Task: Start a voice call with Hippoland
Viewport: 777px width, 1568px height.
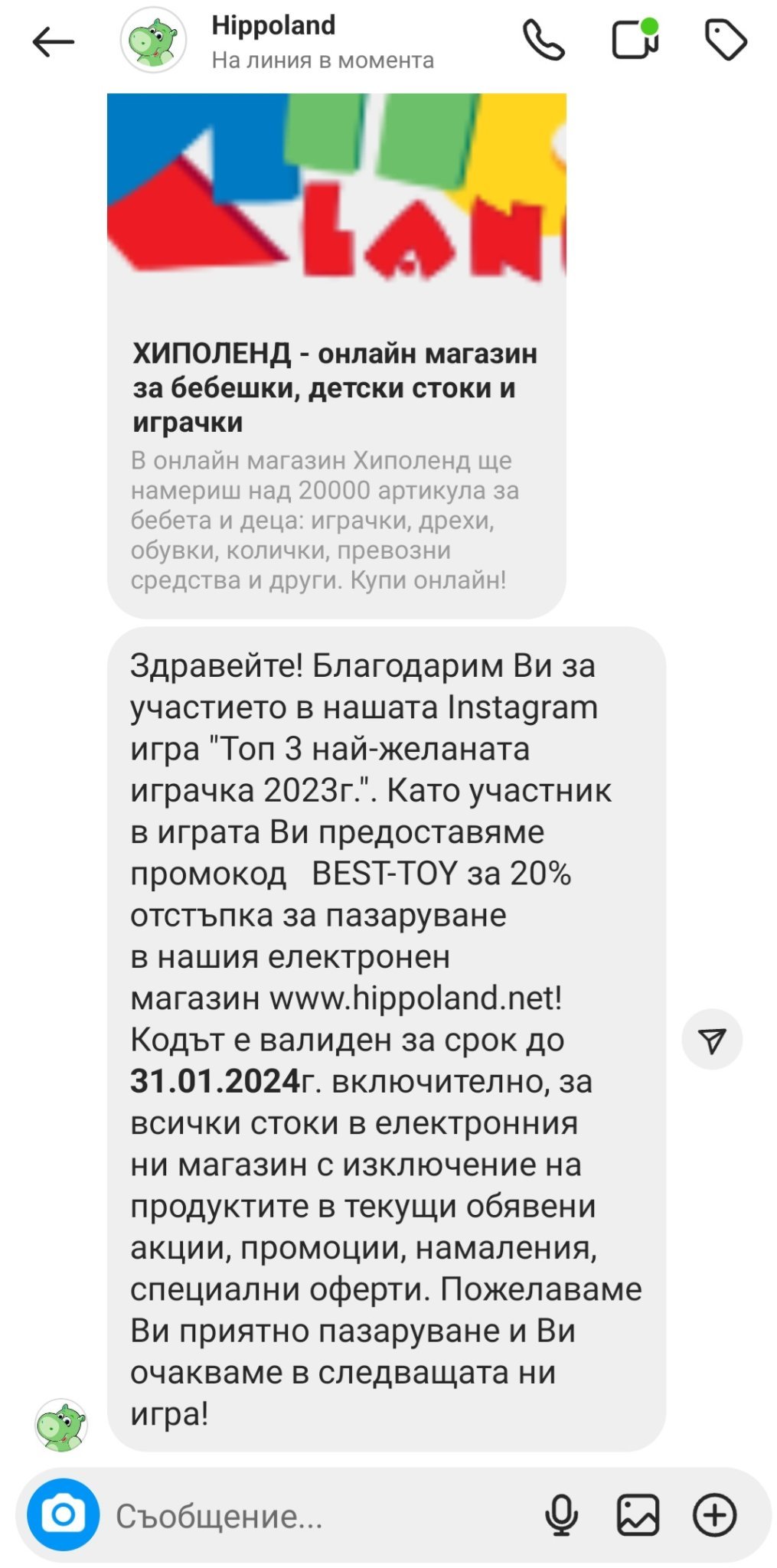Action: coord(544,41)
